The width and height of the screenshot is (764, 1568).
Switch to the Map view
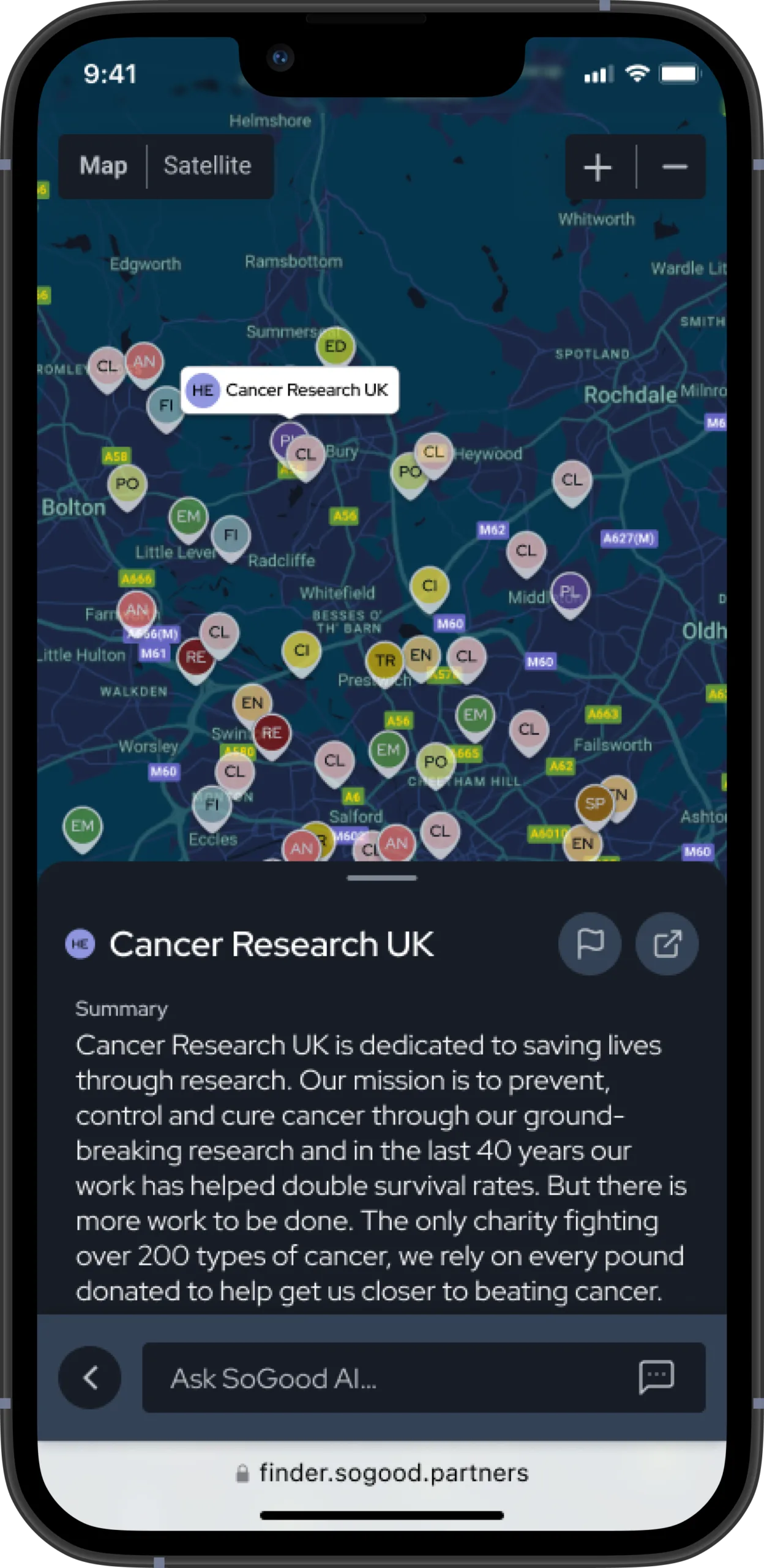pos(103,166)
